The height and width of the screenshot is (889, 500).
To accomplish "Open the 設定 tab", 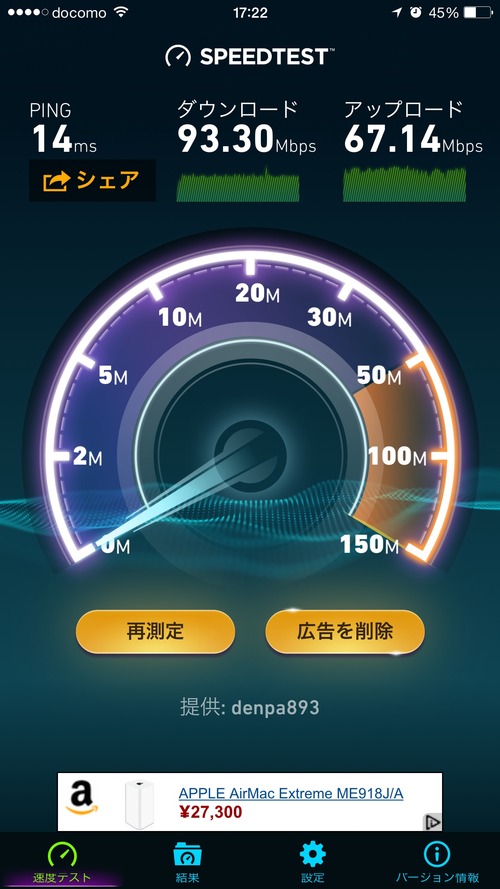I will (x=313, y=861).
